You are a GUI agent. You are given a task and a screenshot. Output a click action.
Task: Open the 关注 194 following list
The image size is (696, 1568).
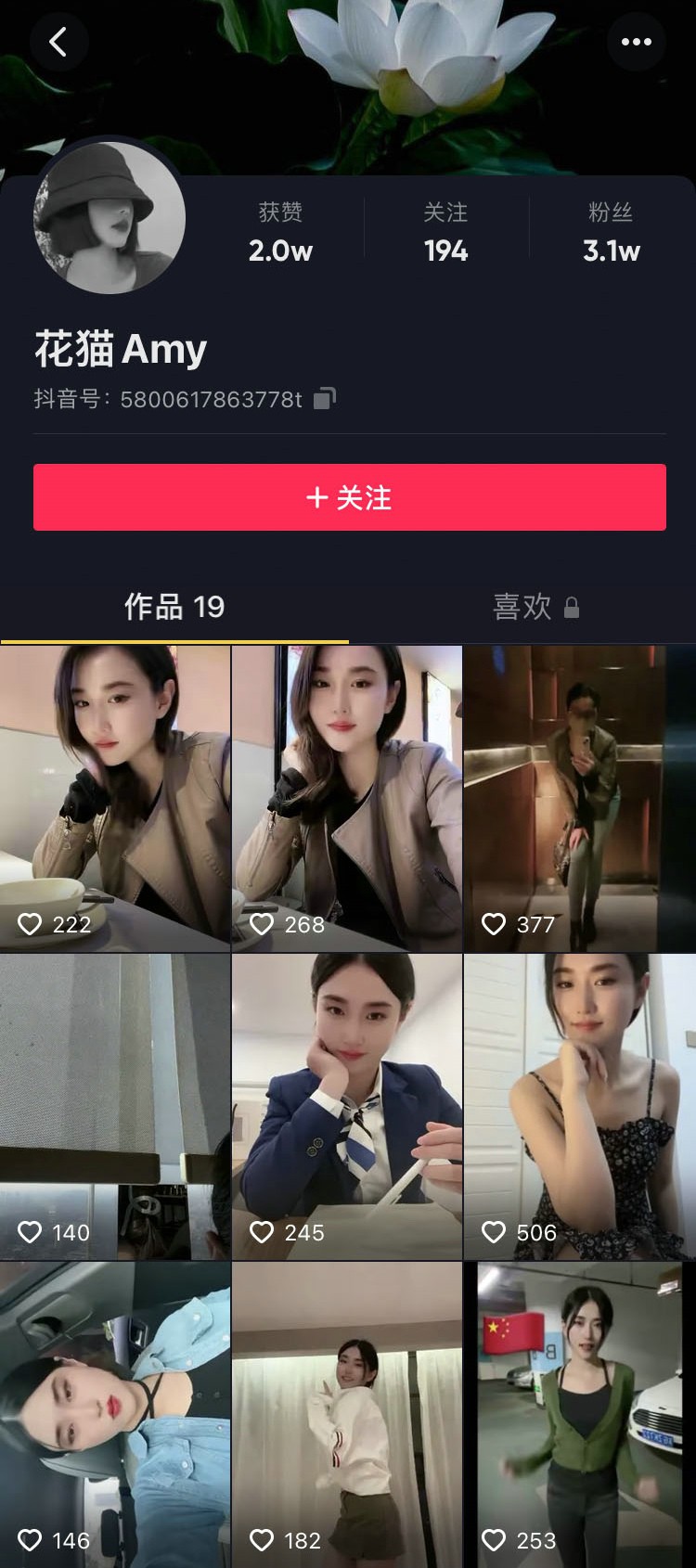[445, 232]
